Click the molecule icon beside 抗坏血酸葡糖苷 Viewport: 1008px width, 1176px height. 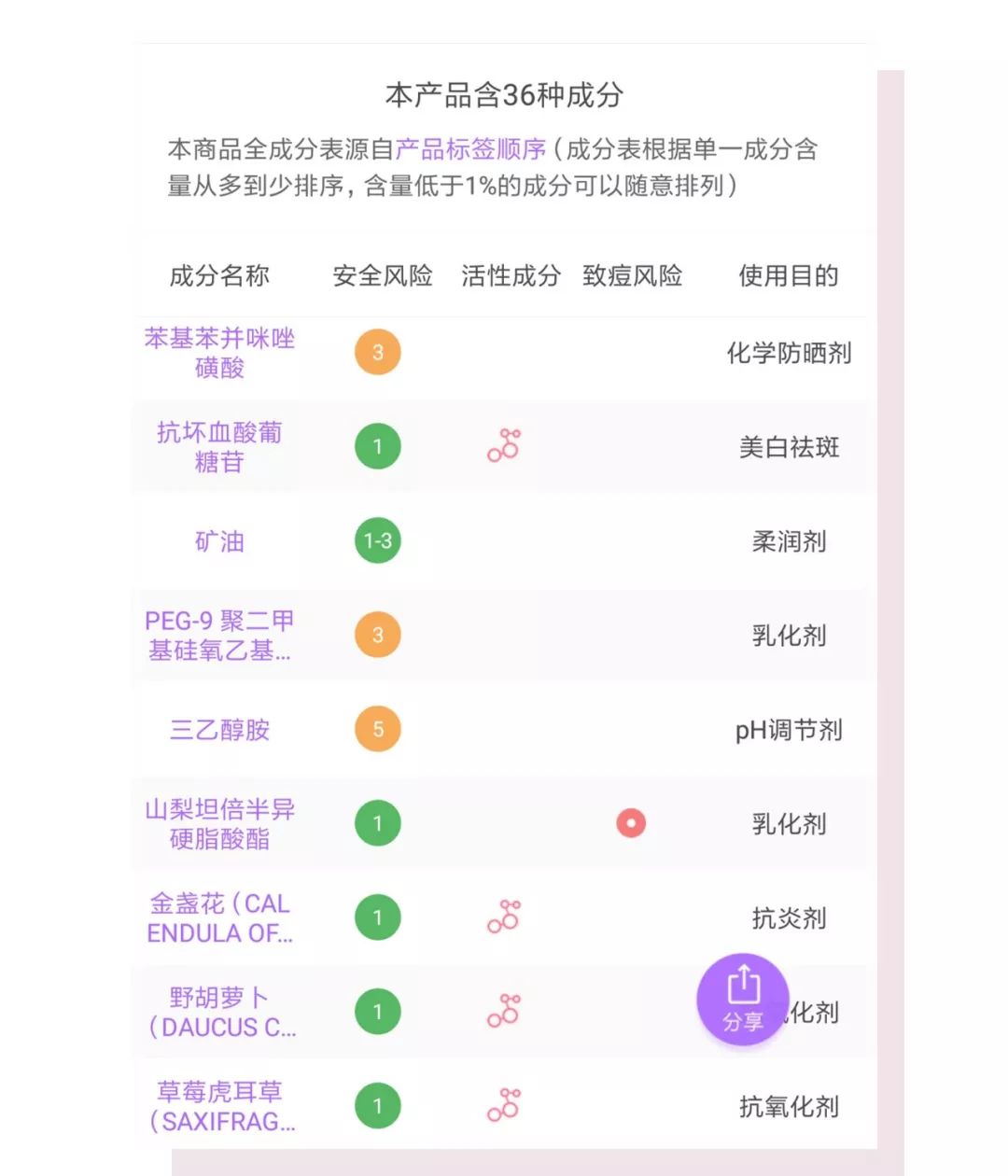[x=503, y=446]
